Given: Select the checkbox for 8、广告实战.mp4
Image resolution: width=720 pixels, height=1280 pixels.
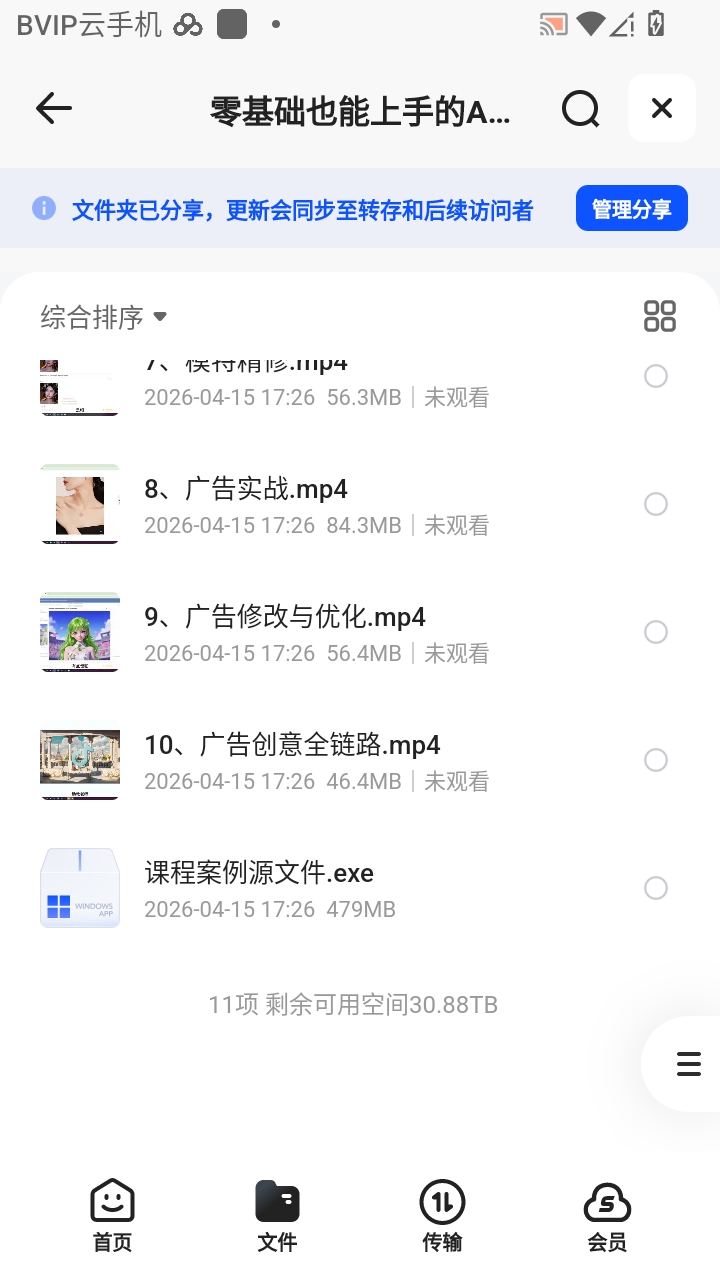Looking at the screenshot, I should (x=656, y=504).
